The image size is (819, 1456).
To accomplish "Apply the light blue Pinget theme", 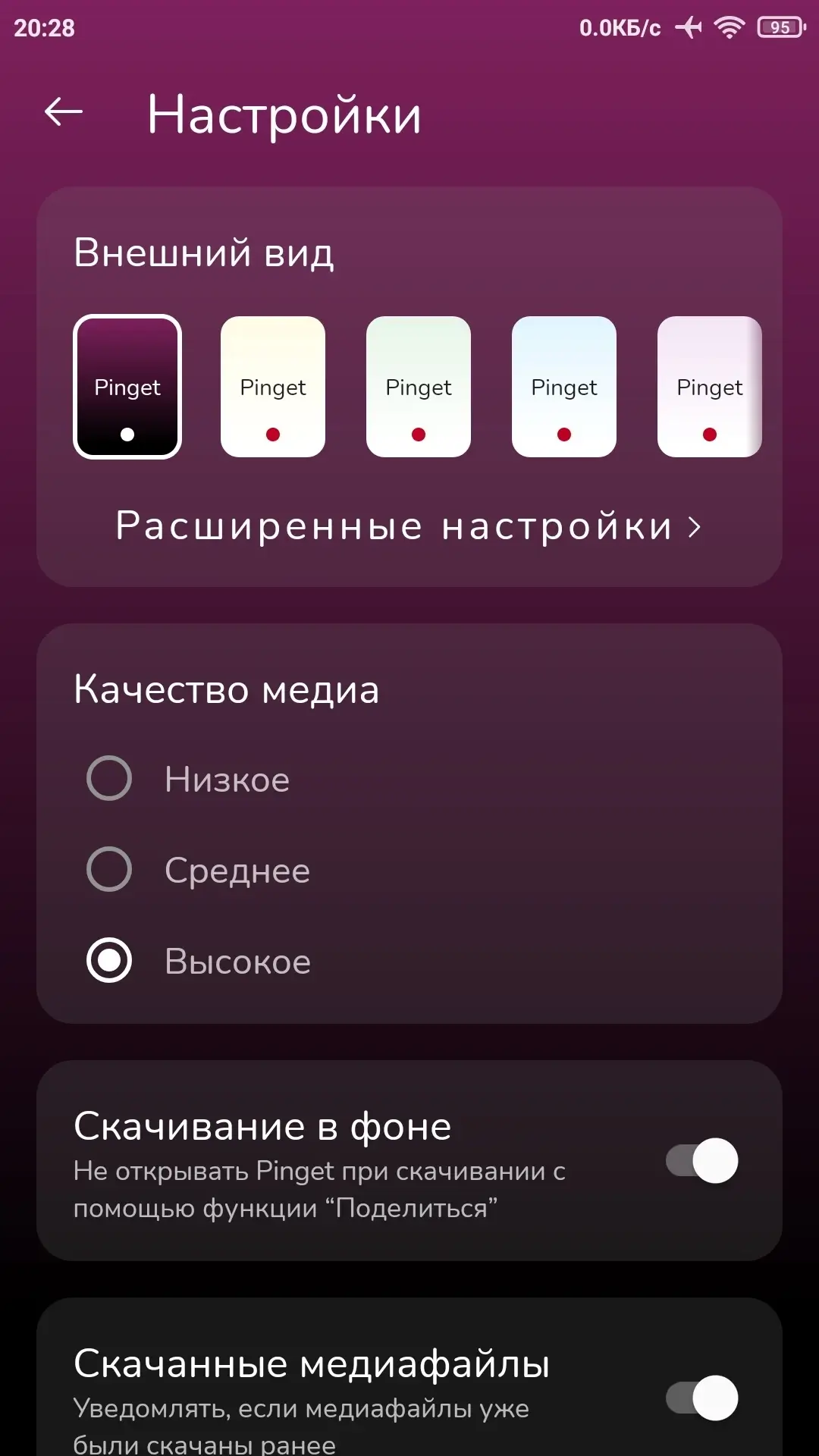I will point(564,387).
